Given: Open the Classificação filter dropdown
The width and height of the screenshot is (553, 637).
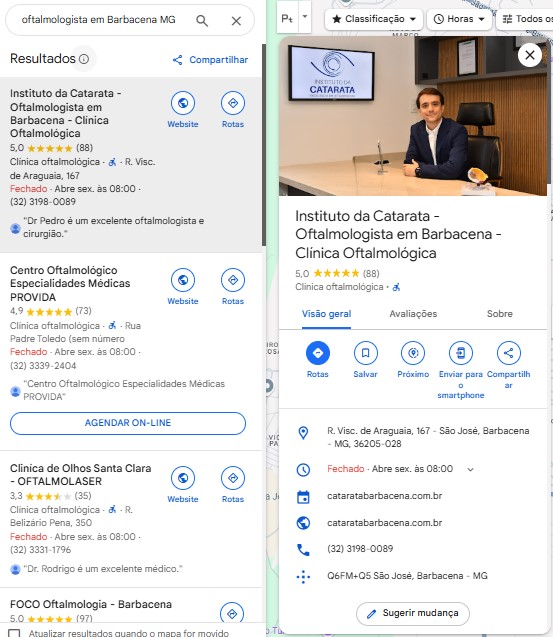Looking at the screenshot, I should point(374,19).
